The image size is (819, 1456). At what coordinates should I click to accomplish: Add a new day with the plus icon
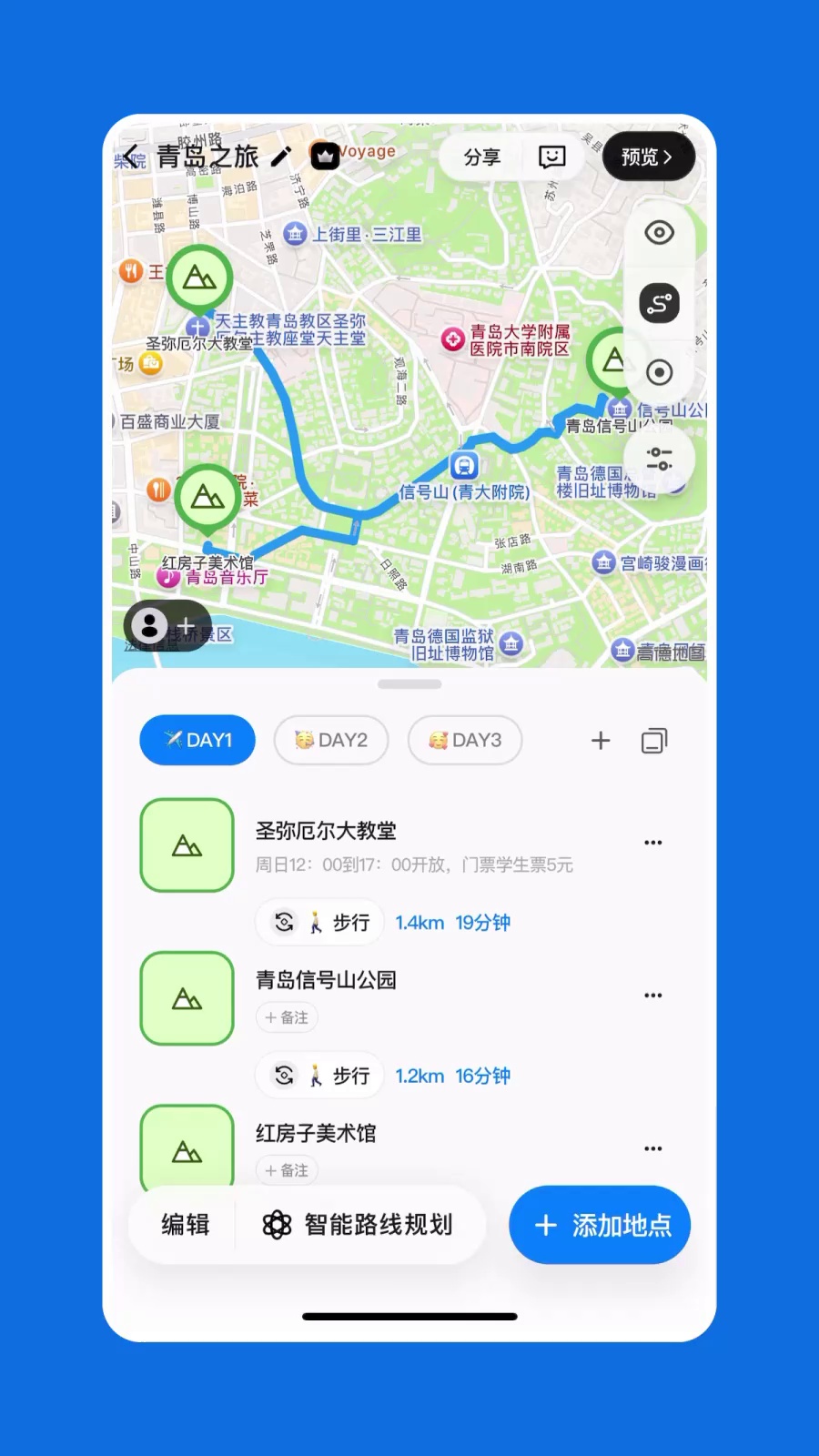click(601, 741)
